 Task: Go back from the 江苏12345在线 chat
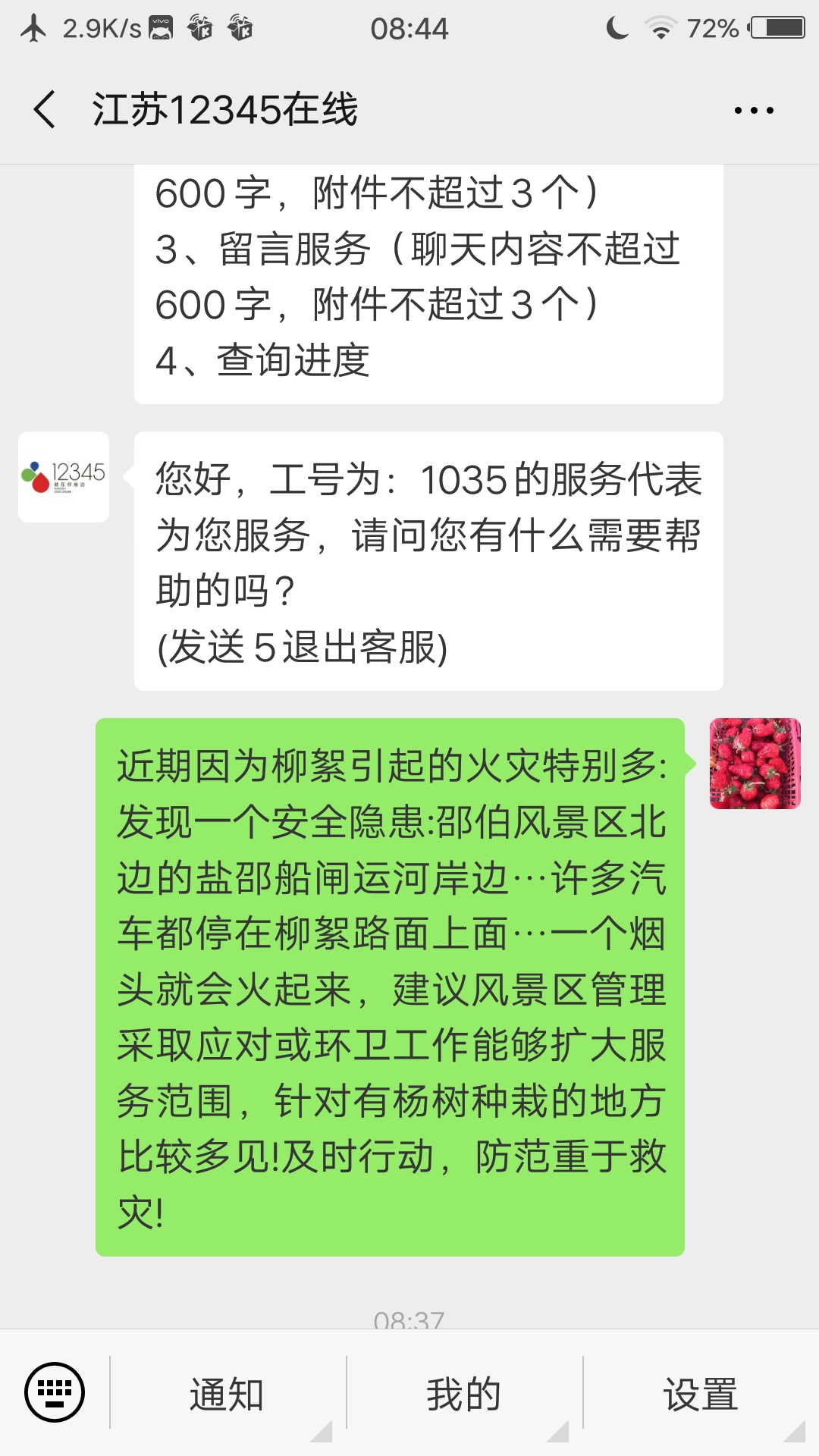pos(45,110)
